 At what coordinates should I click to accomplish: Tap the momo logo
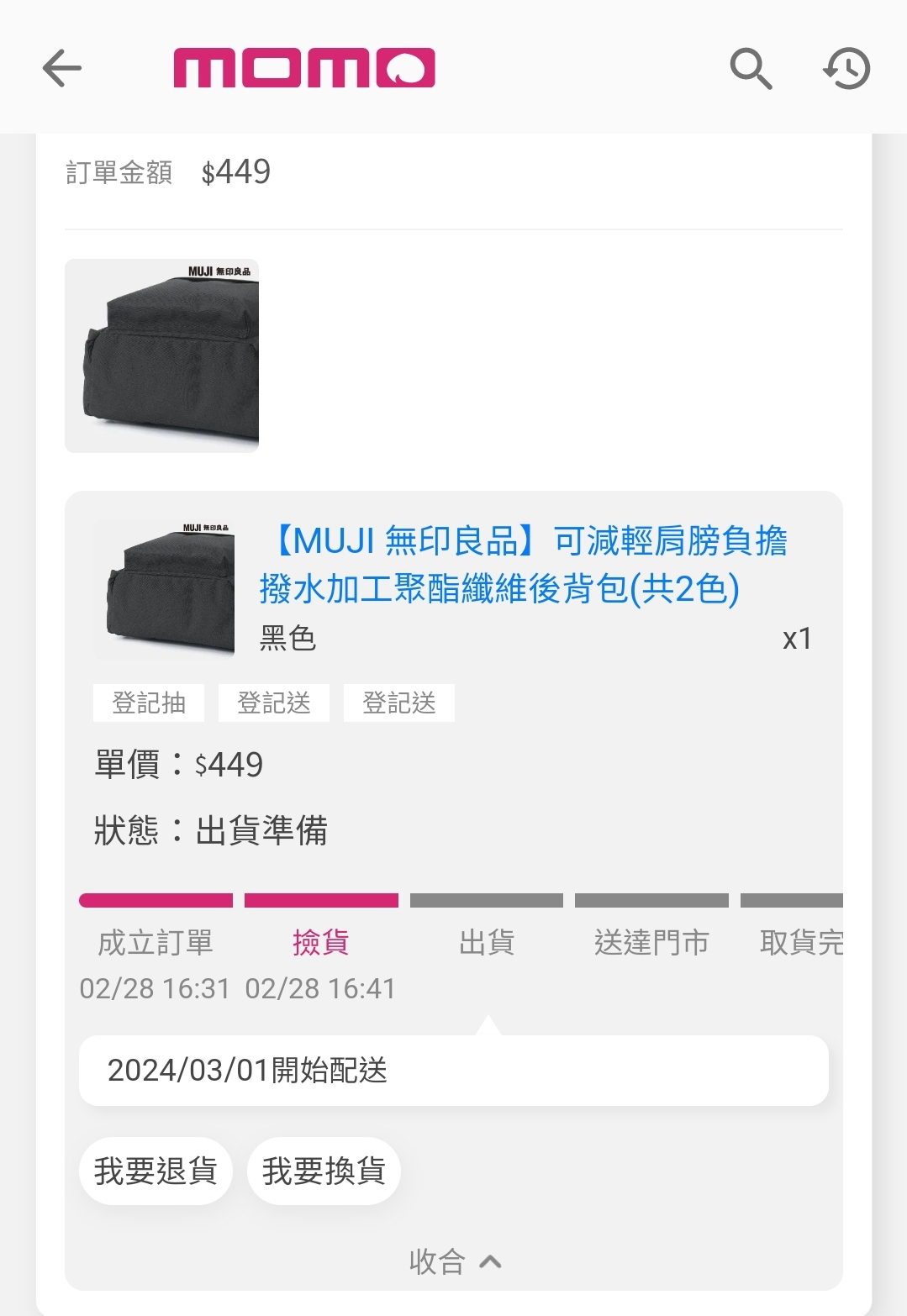click(303, 68)
